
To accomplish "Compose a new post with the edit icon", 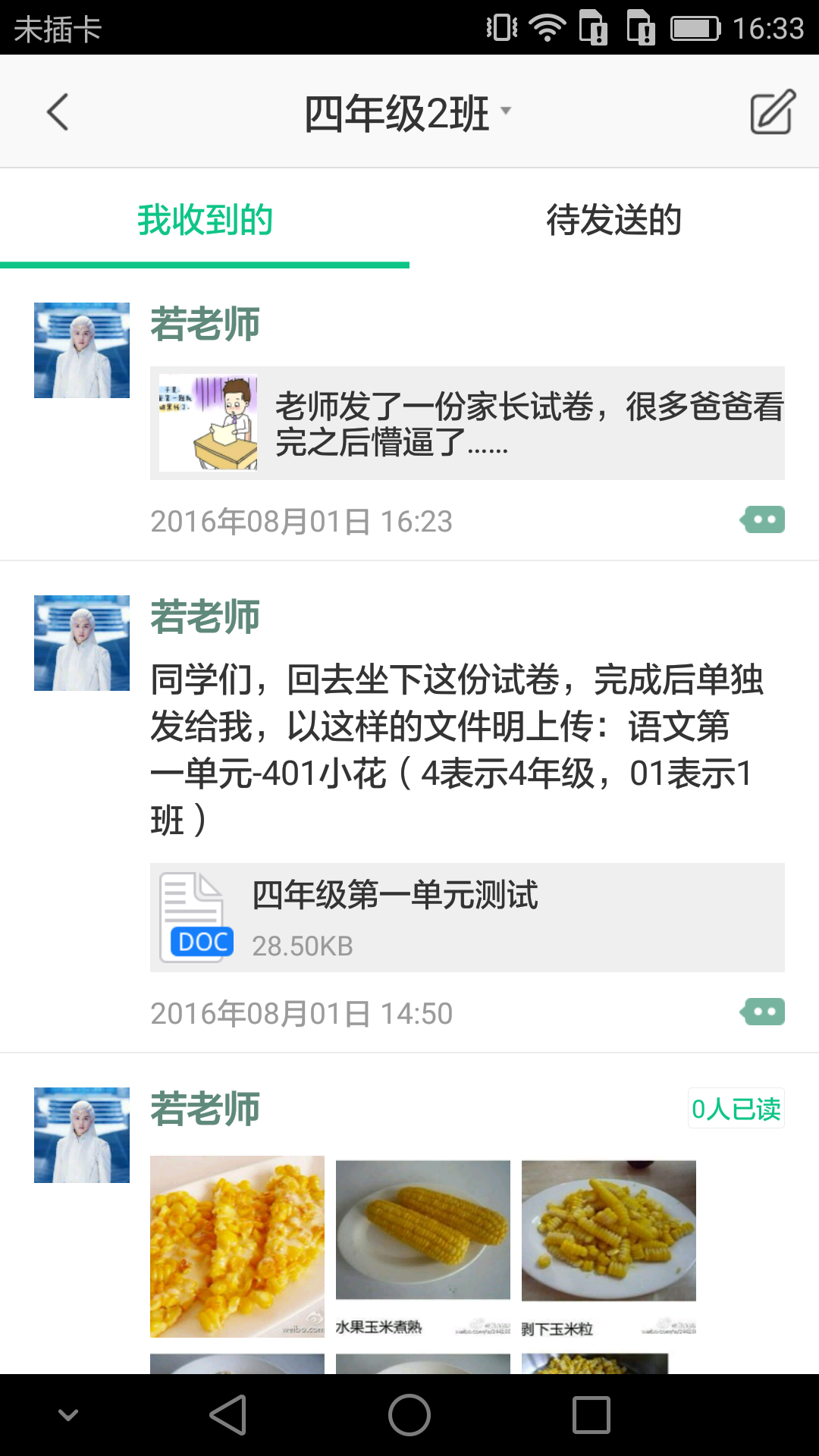I will pyautogui.click(x=772, y=112).
